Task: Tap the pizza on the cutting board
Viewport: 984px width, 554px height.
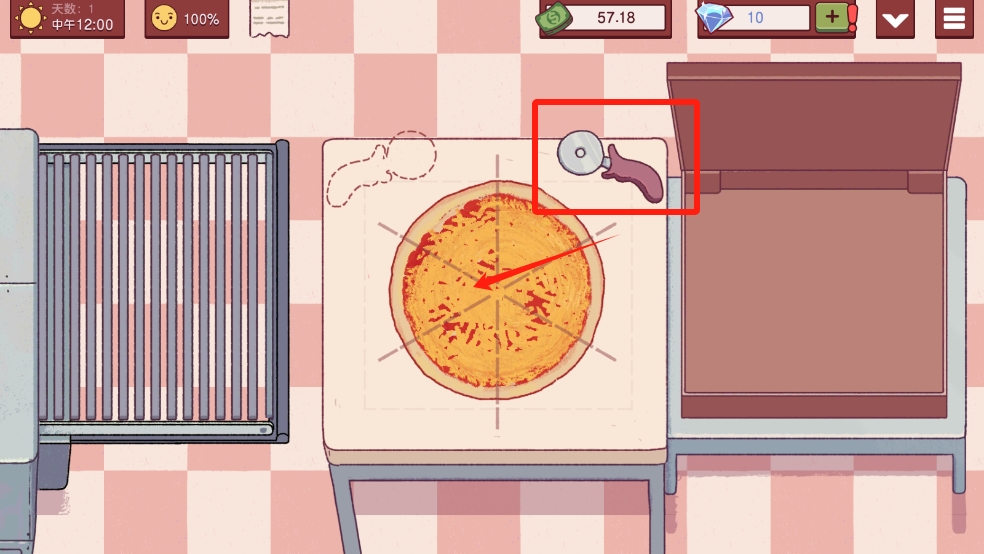Action: click(497, 290)
